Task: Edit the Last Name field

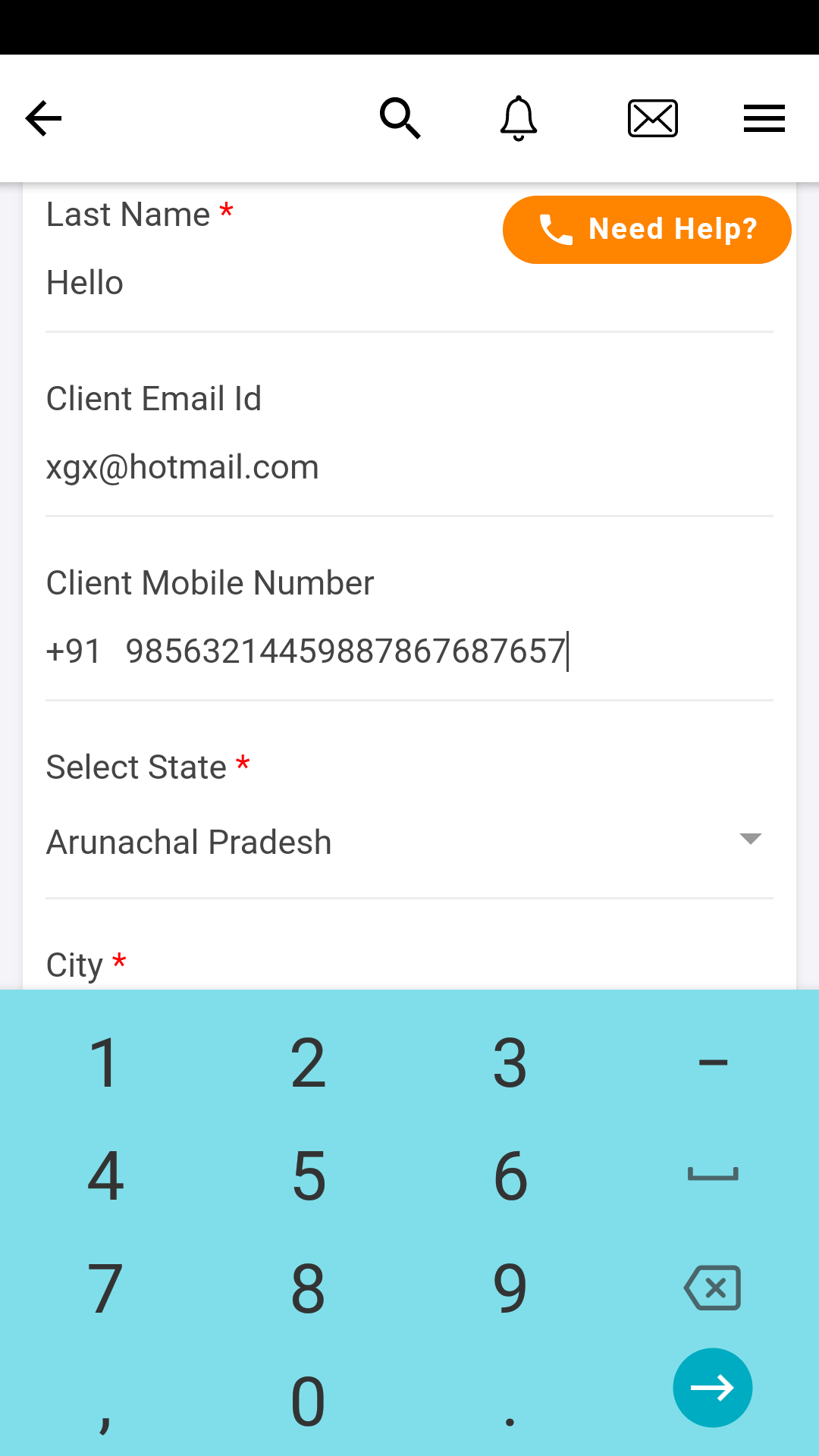Action: coord(265,284)
